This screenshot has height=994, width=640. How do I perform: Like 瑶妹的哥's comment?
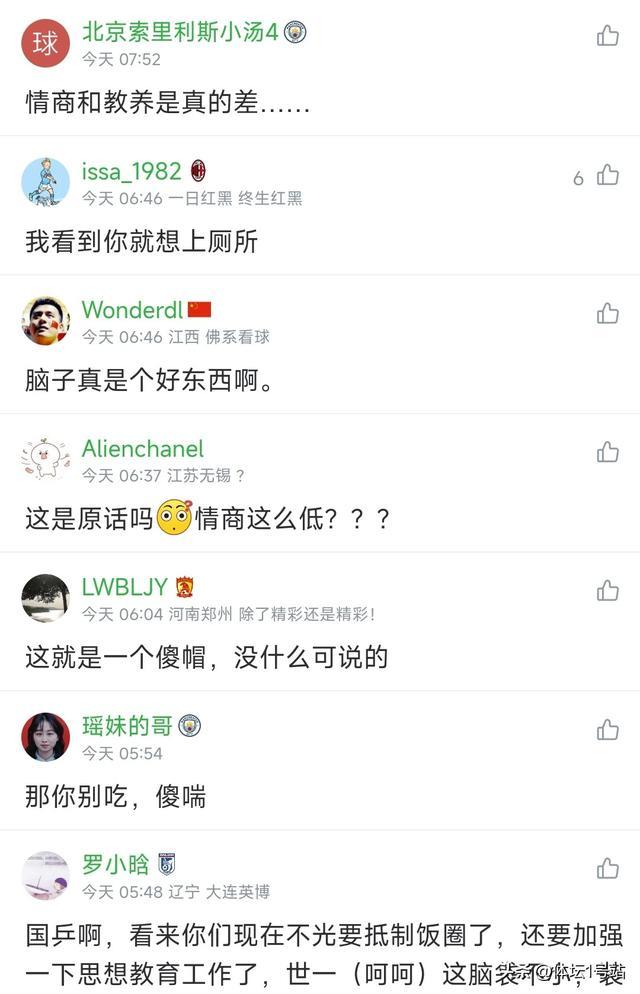click(607, 730)
